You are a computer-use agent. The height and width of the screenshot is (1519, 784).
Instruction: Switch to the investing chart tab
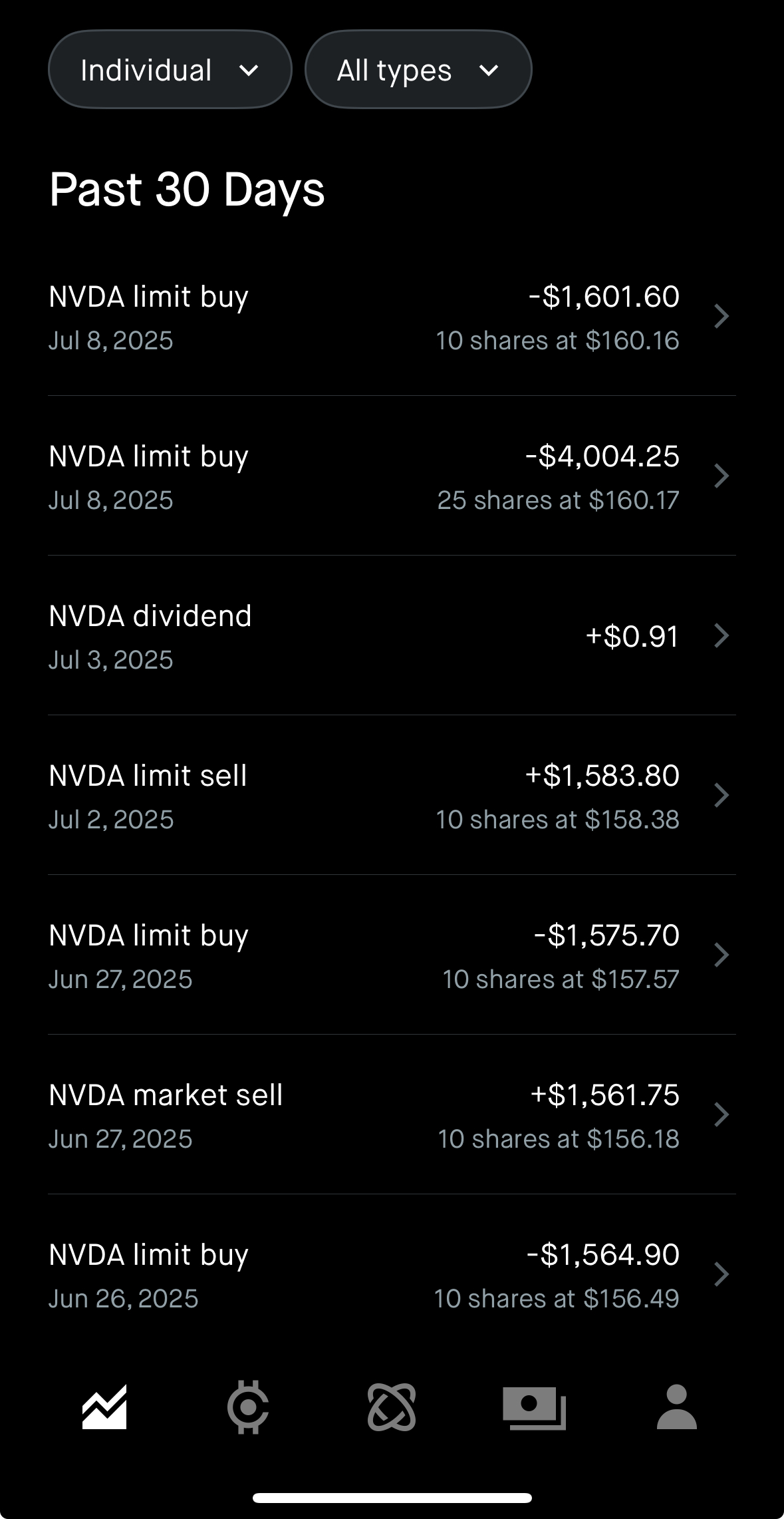point(104,1407)
